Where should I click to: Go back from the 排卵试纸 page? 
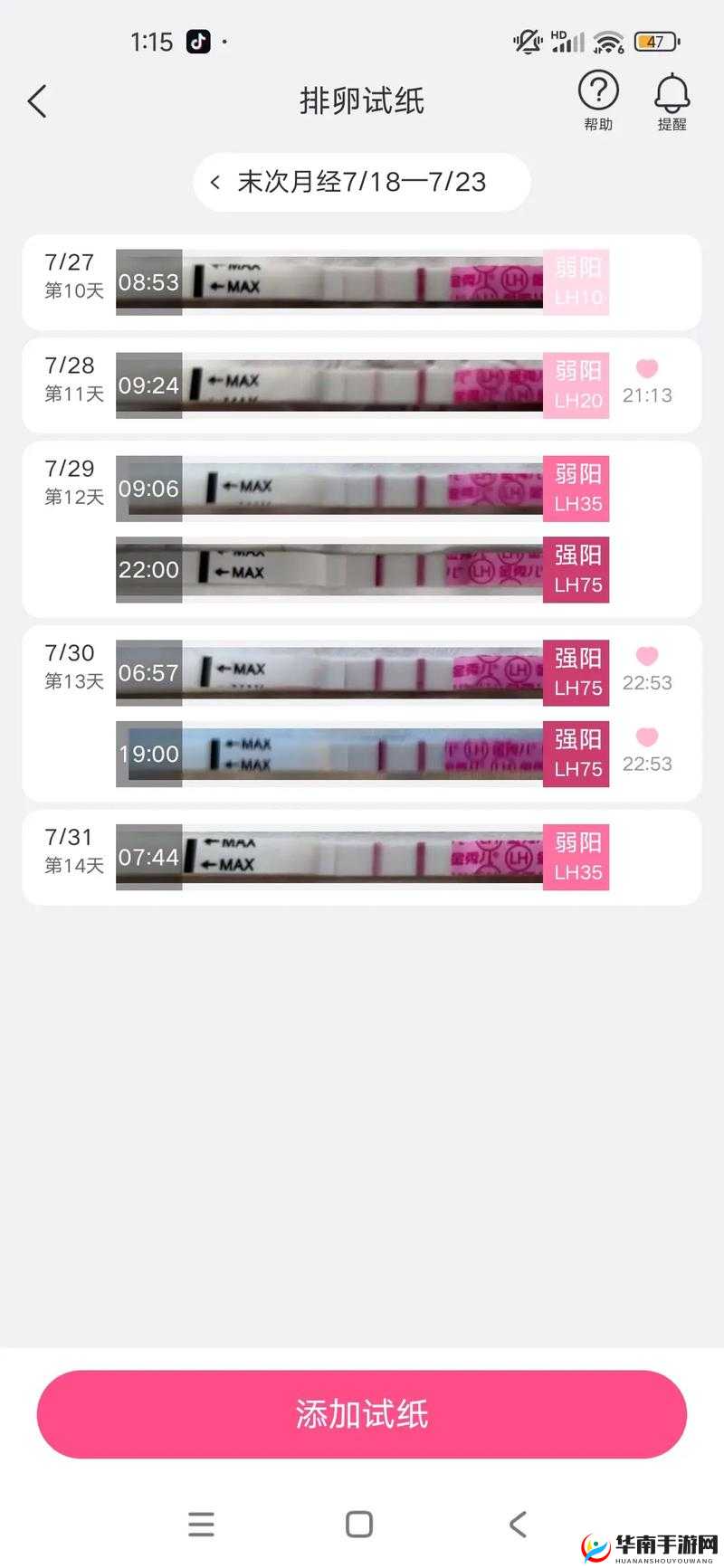[x=37, y=101]
